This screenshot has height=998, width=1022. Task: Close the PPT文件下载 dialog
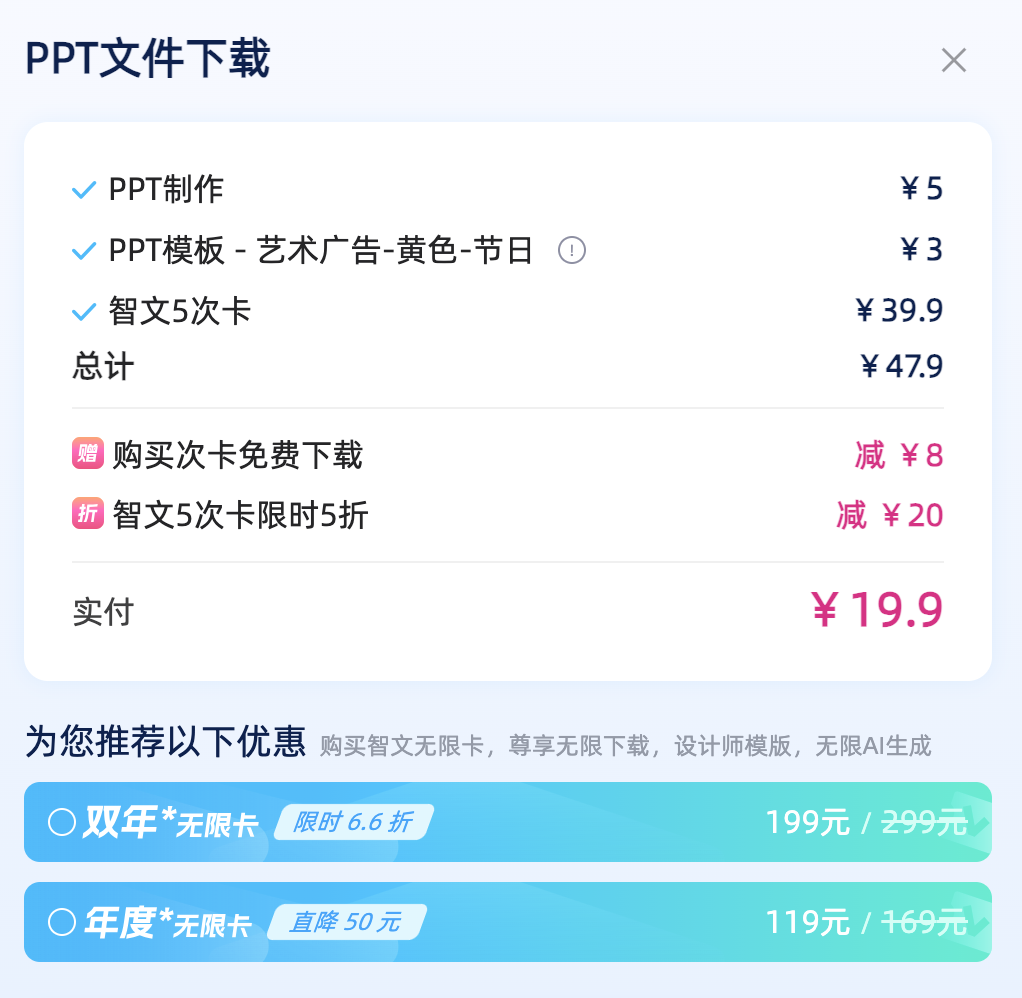(x=953, y=61)
